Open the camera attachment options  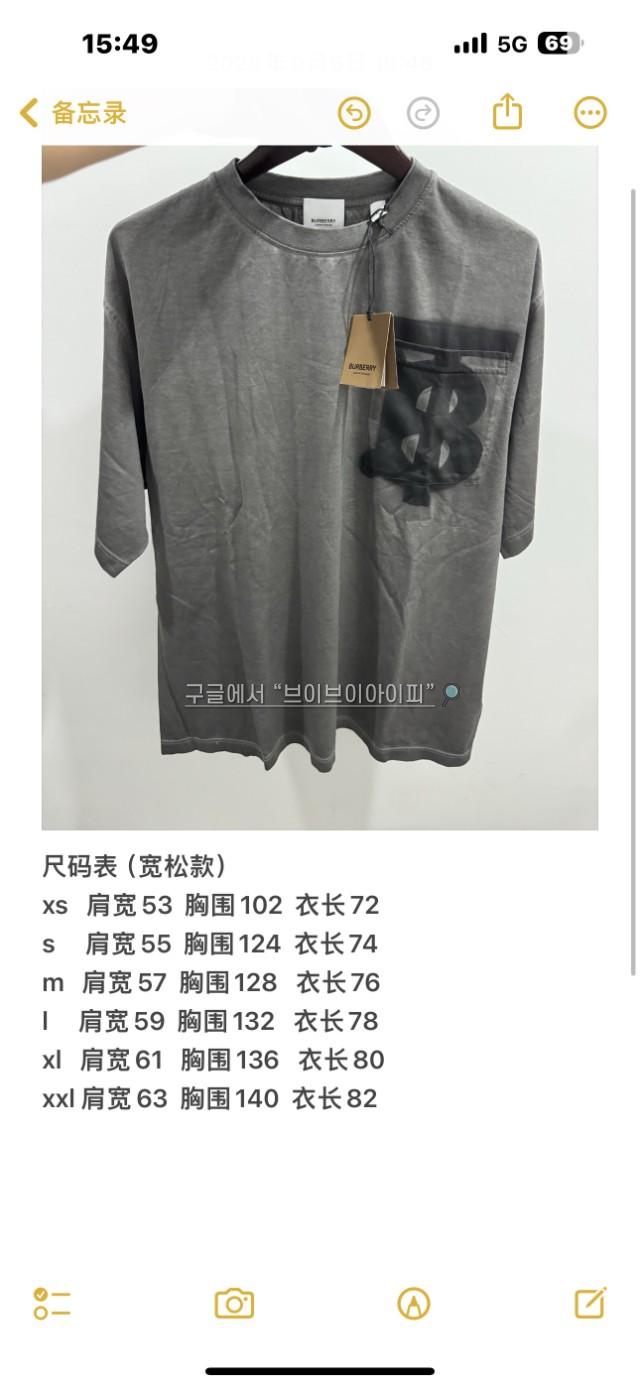point(234,1303)
